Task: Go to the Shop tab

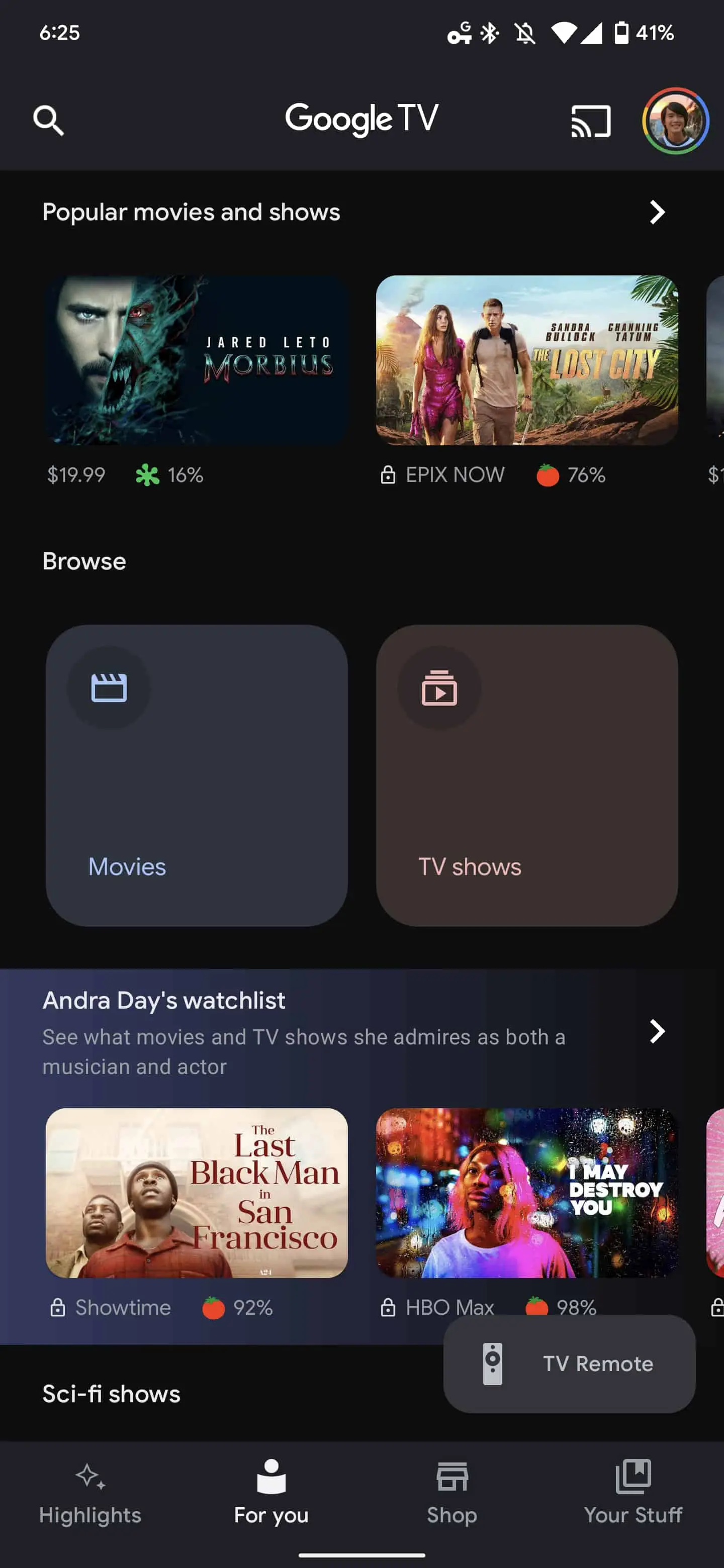Action: tap(452, 1491)
